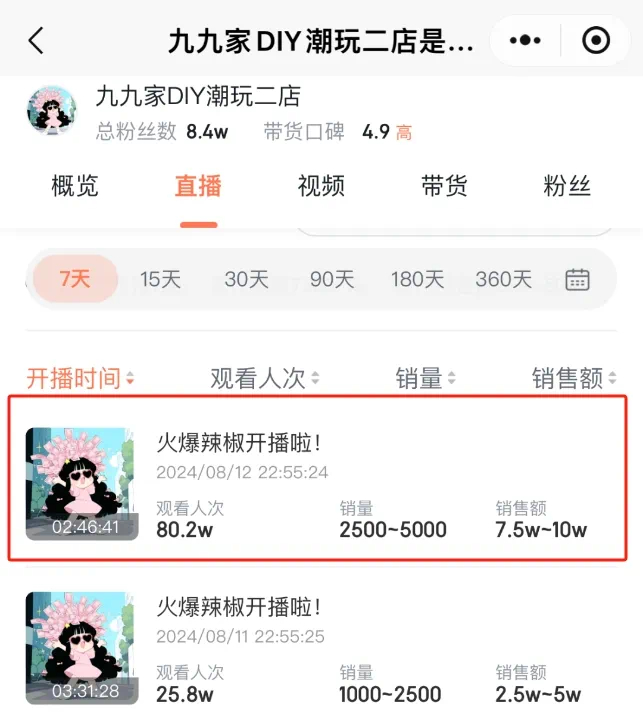The width and height of the screenshot is (643, 727).
Task: Sort live streams by 销售额
Action: pyautogui.click(x=573, y=378)
